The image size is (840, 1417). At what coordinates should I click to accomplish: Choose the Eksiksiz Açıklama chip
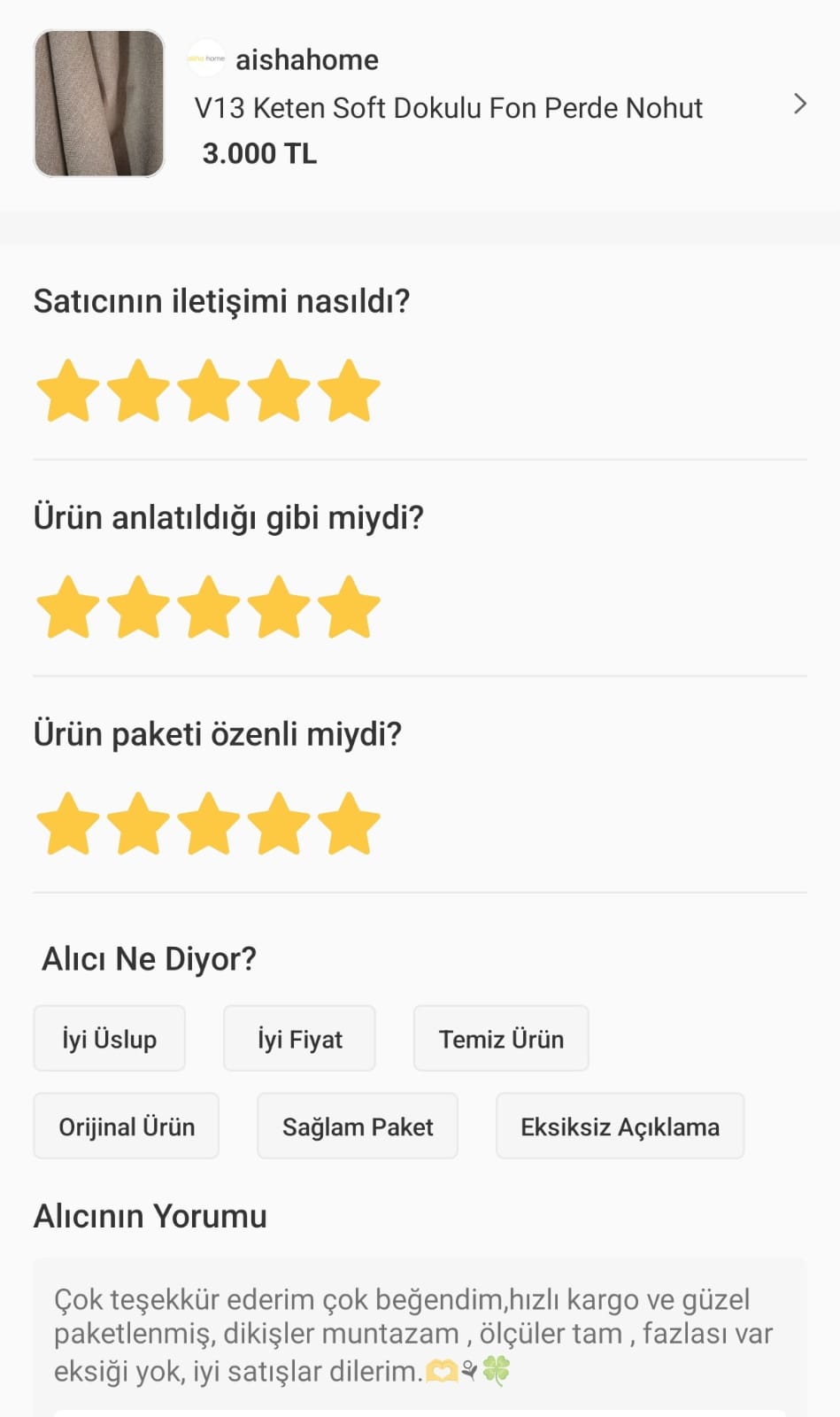point(620,1126)
